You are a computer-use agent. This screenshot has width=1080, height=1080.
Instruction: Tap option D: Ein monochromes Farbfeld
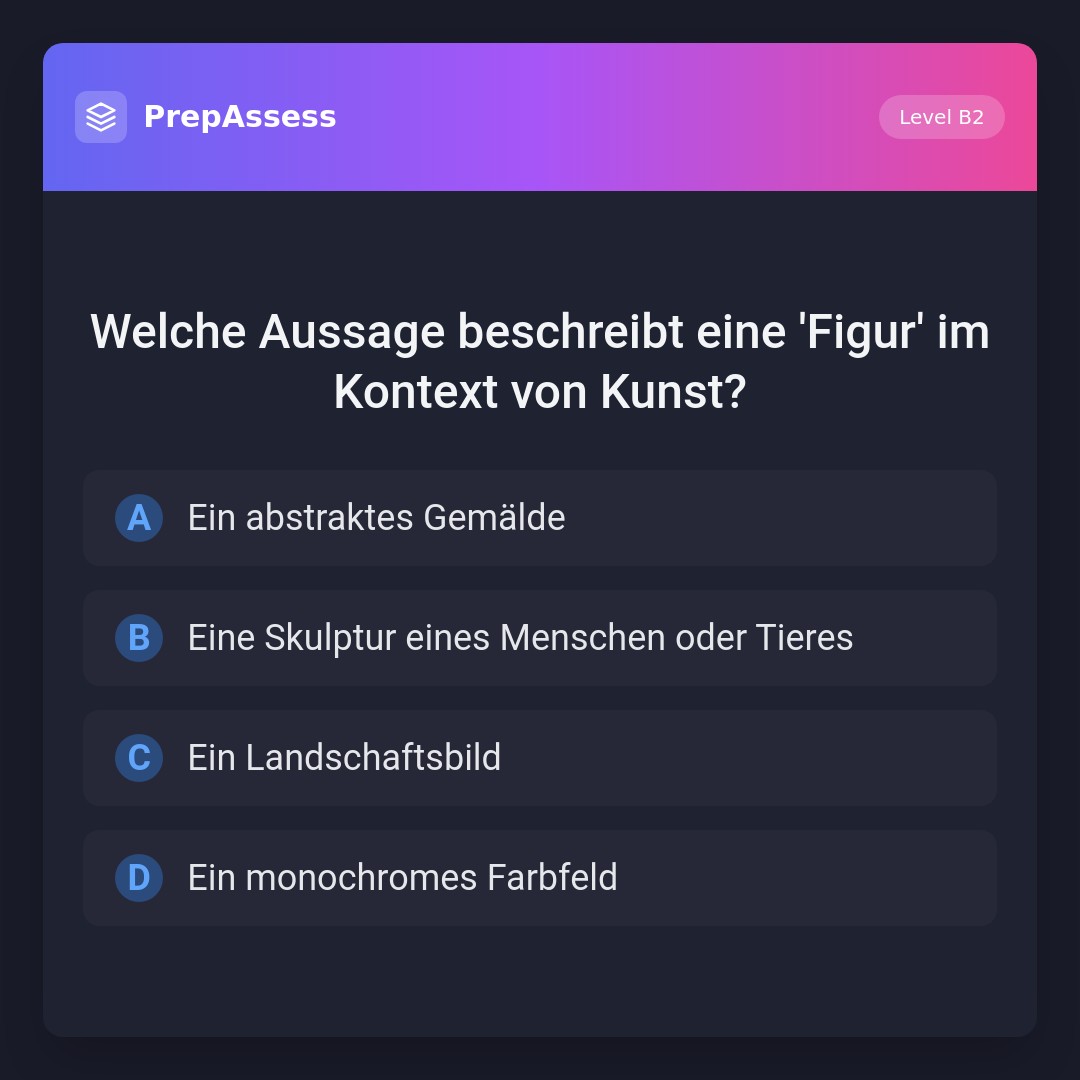(539, 878)
